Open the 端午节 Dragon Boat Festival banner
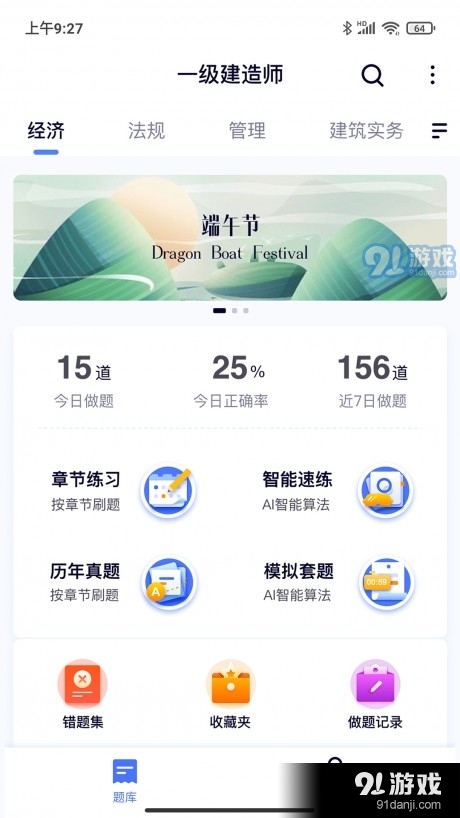The image size is (460, 818). pyautogui.click(x=230, y=237)
